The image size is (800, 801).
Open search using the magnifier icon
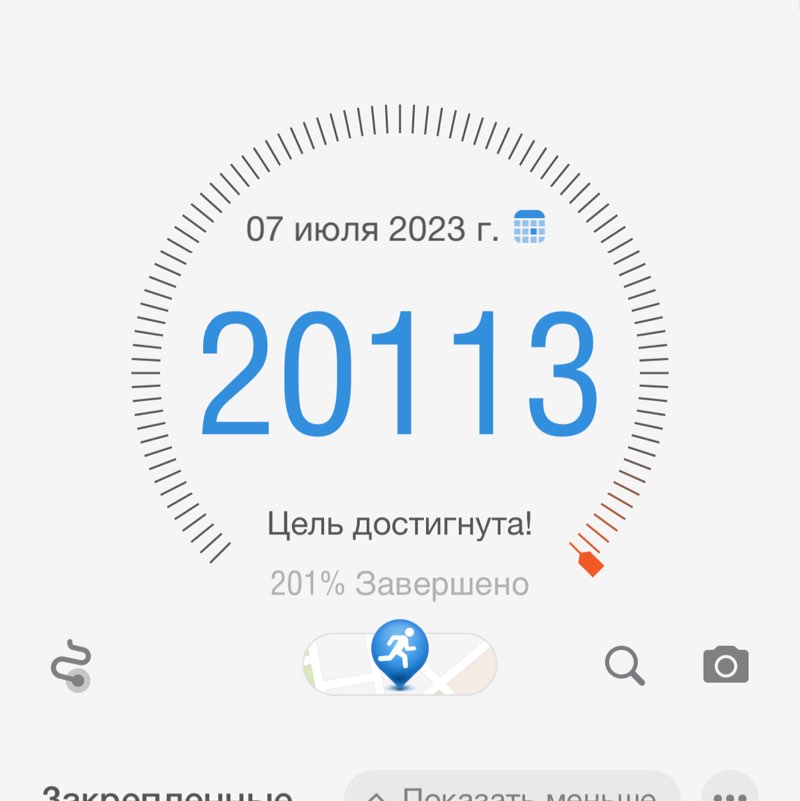[625, 665]
